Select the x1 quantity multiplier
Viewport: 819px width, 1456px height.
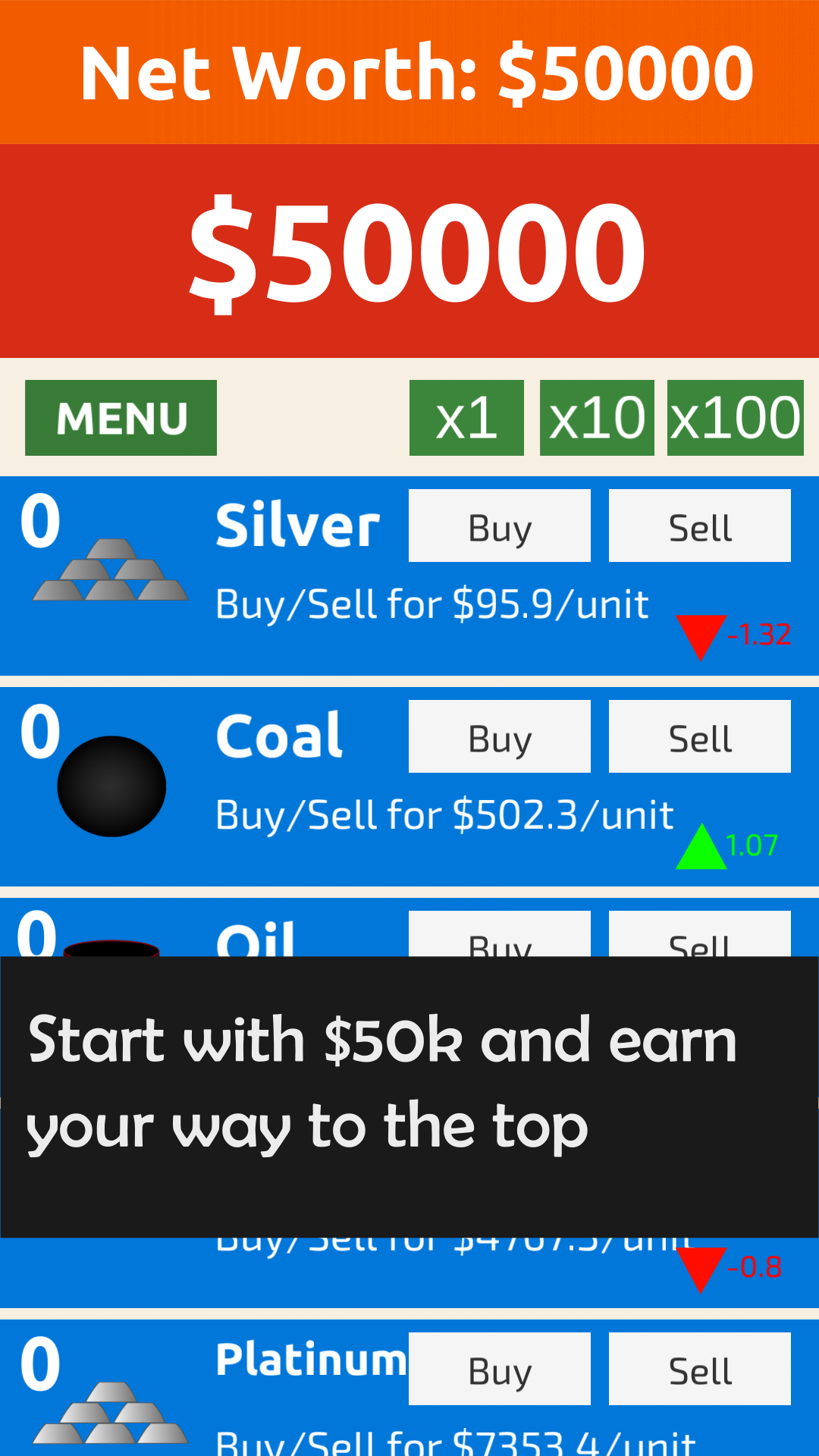[466, 418]
